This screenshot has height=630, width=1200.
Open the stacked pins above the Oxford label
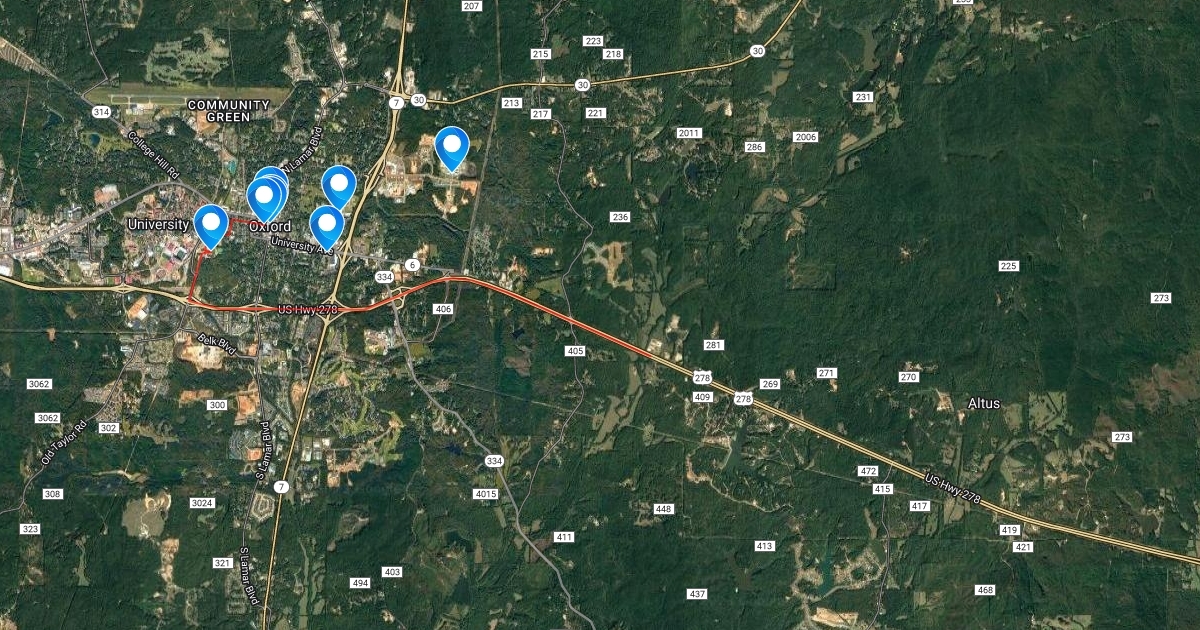point(266,193)
